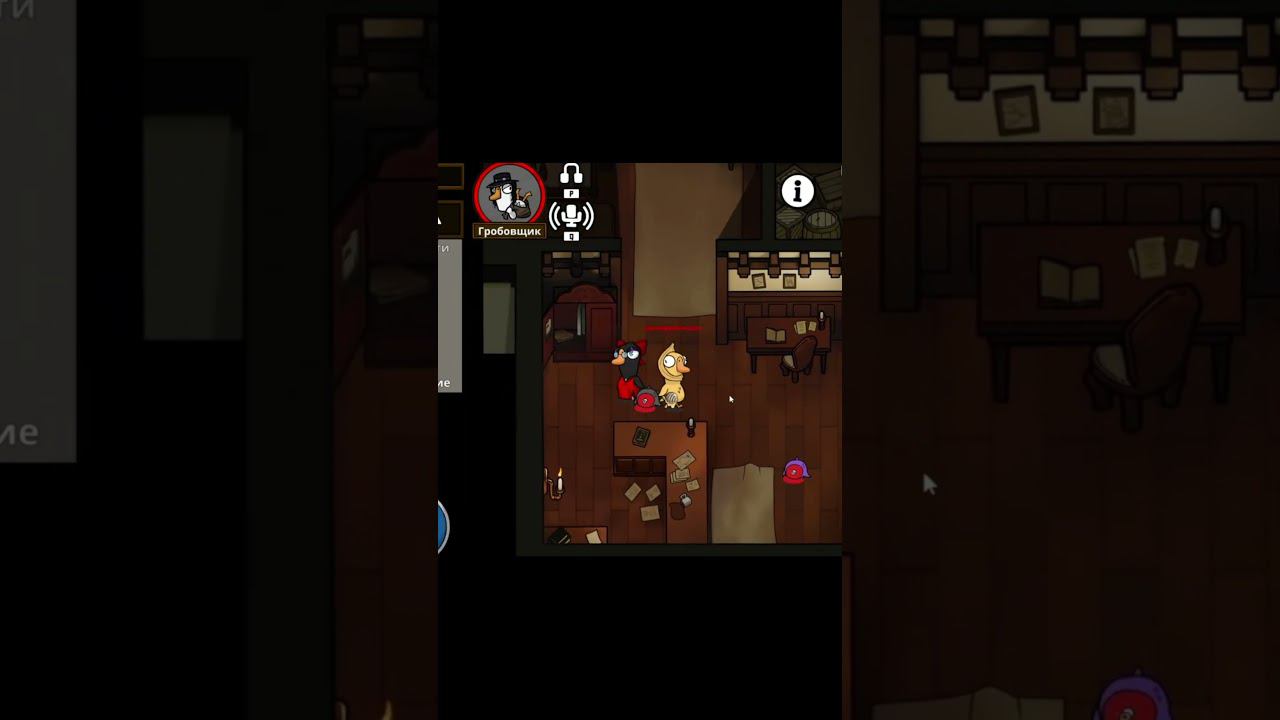
Task: Toggle the microphone voice chat icon
Action: point(571,215)
